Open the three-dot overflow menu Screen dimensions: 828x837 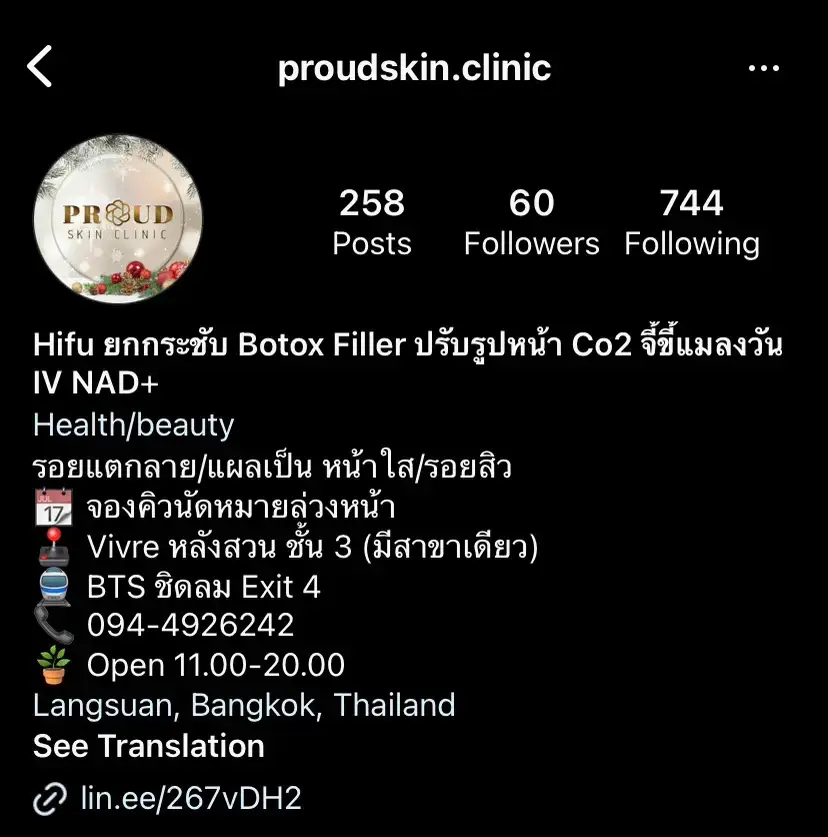[x=763, y=69]
